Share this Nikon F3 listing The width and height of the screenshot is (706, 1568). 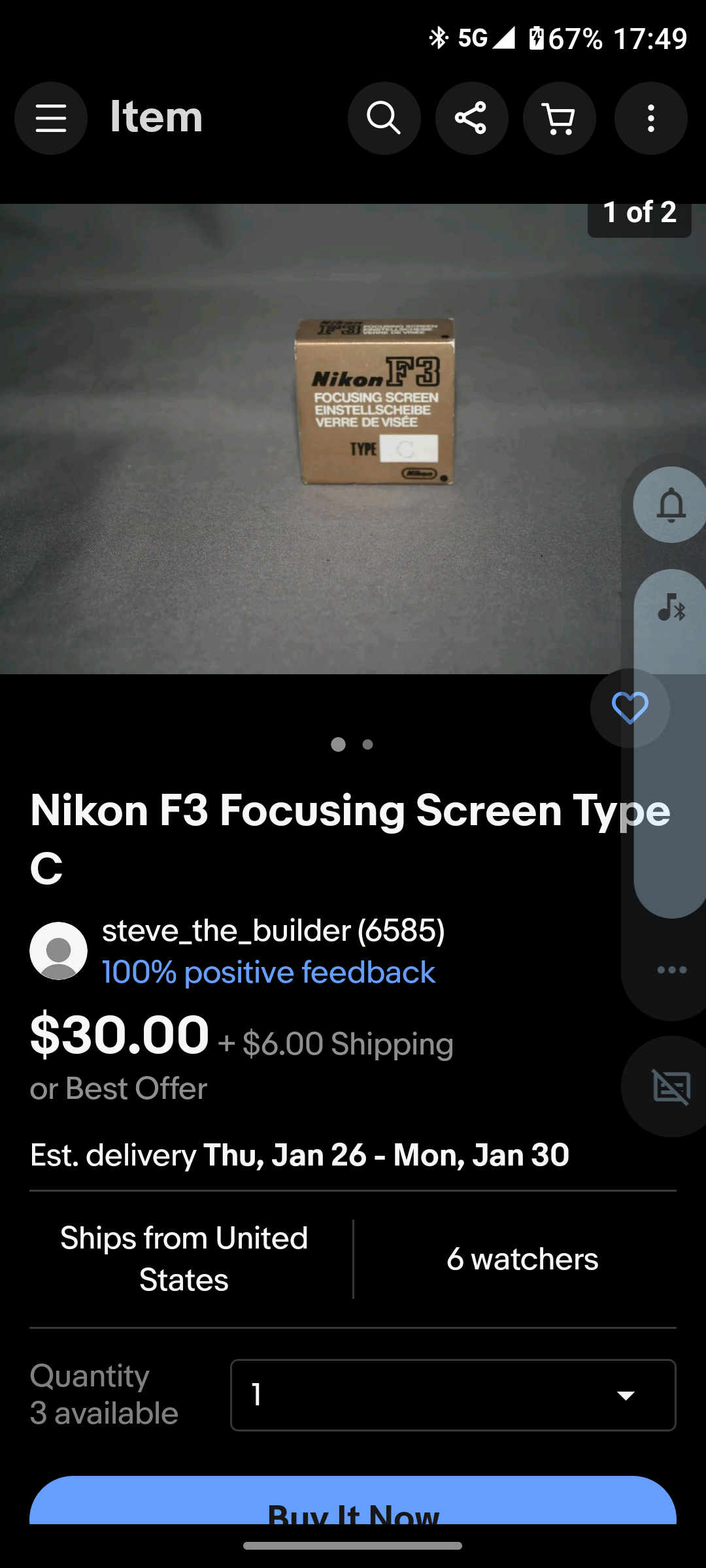tap(471, 118)
